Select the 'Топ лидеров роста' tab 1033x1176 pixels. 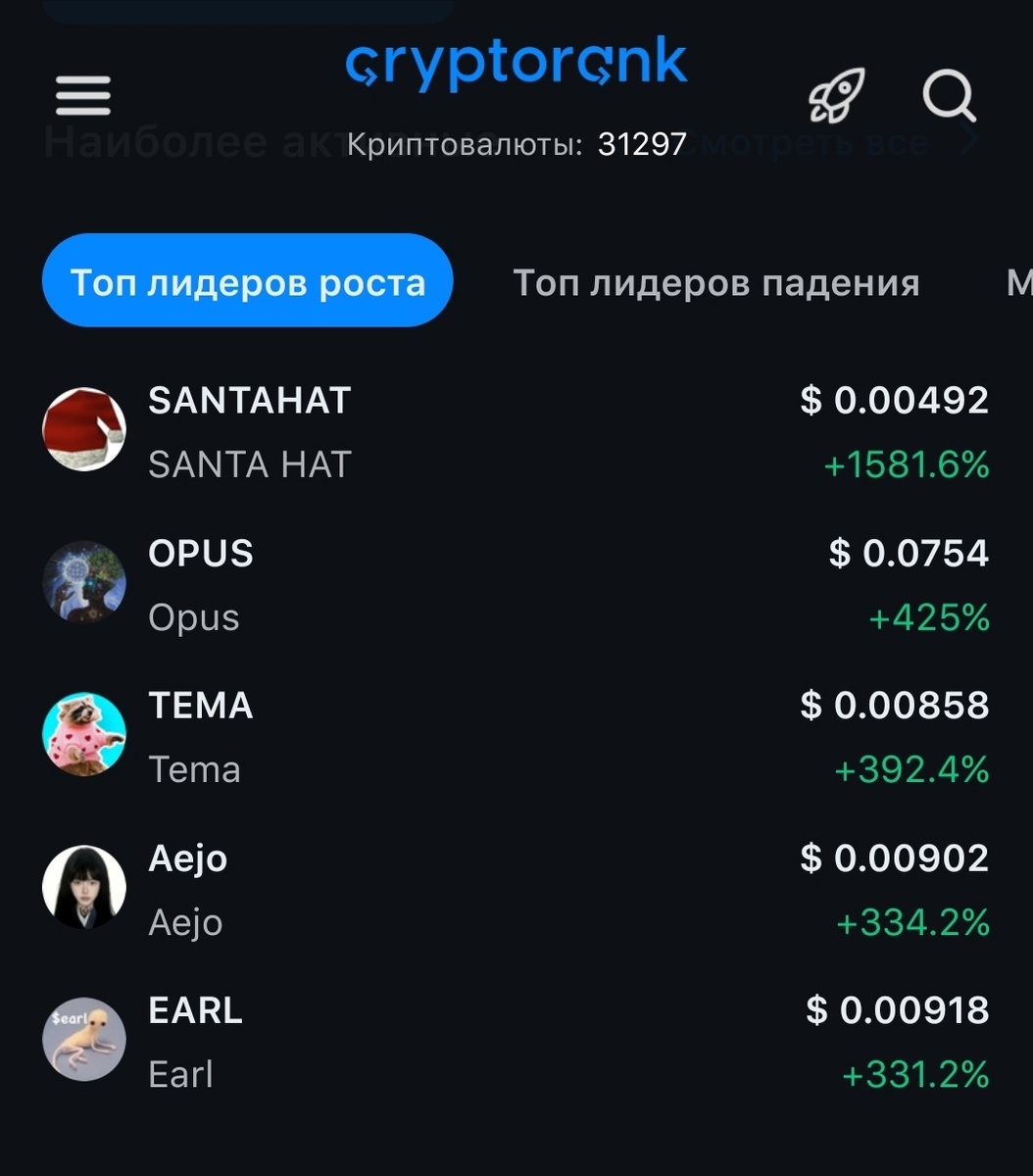click(248, 282)
